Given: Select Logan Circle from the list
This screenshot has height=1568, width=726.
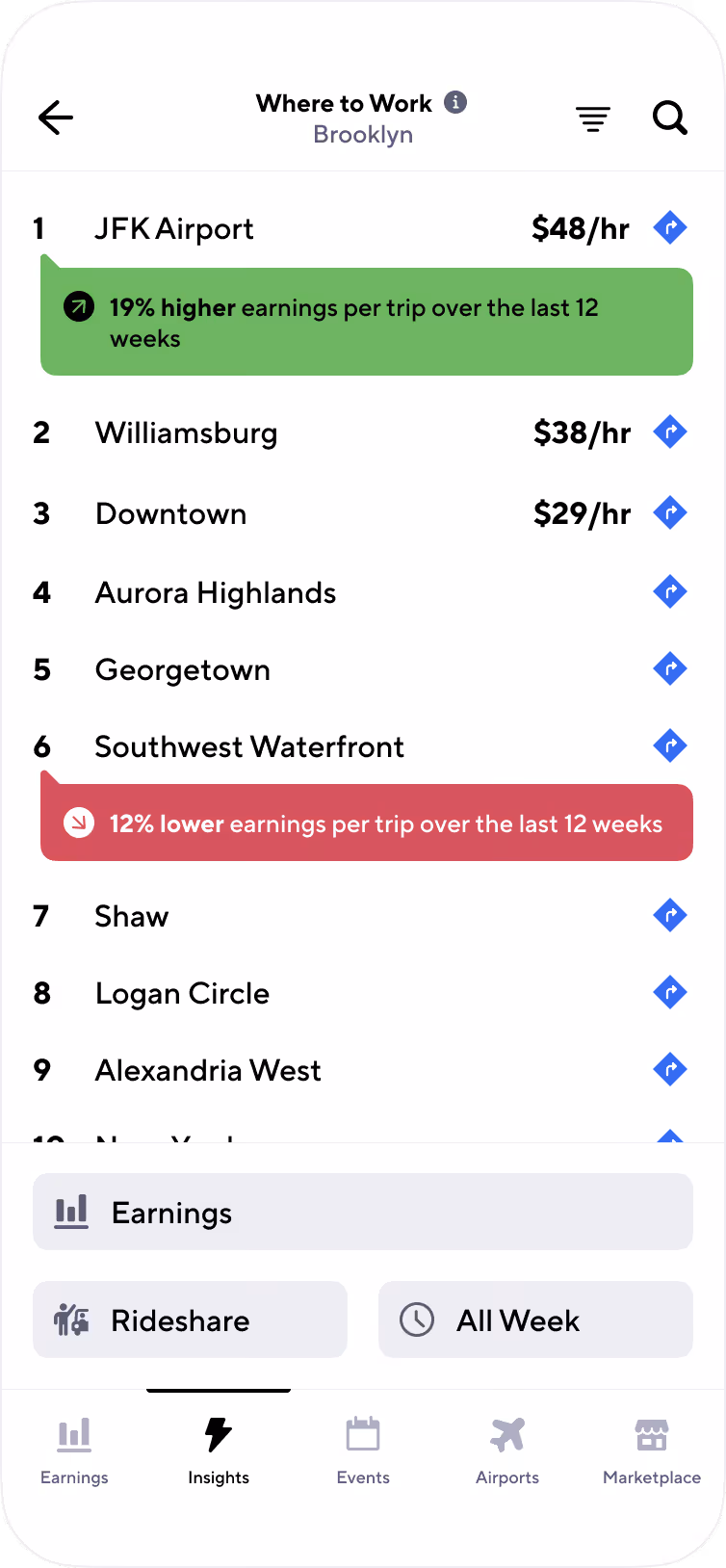Looking at the screenshot, I should tap(182, 993).
